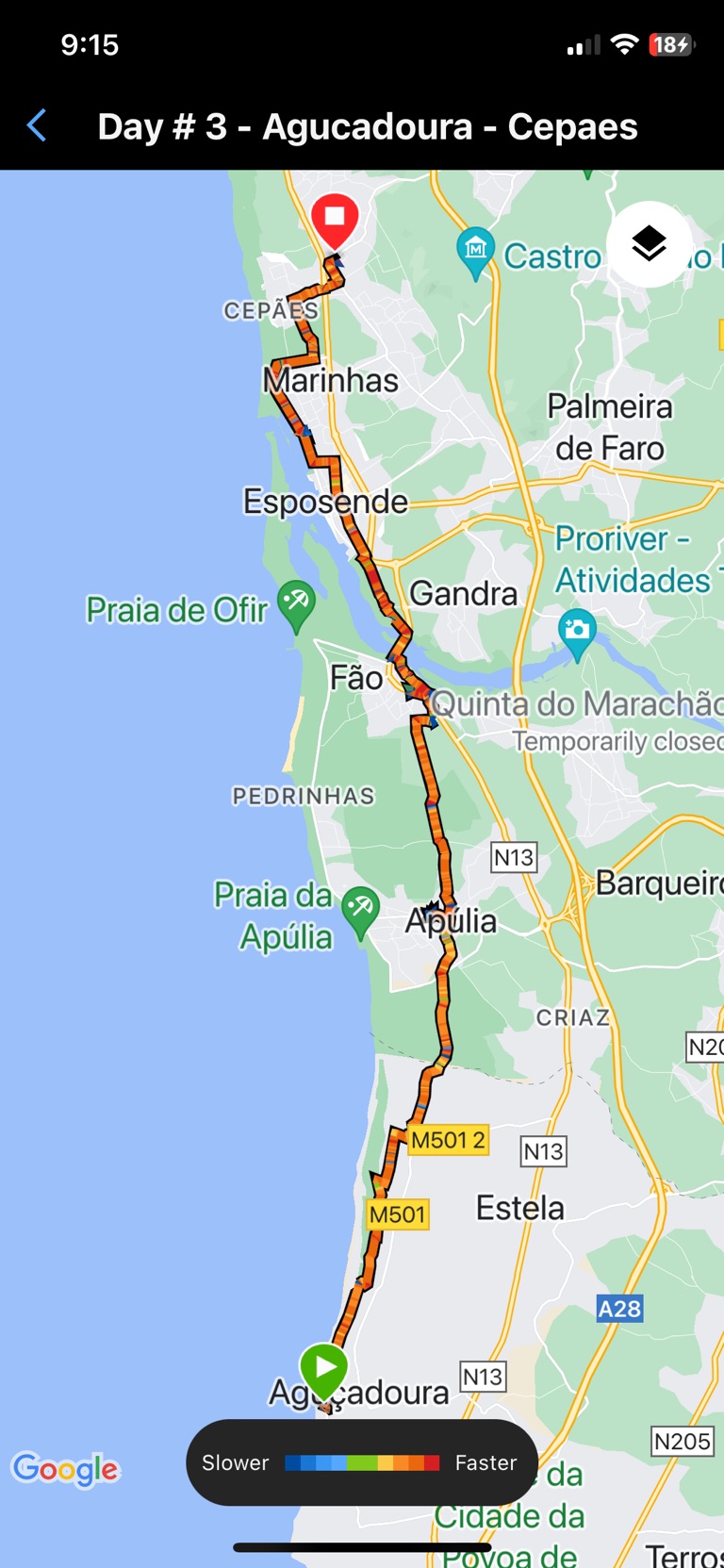Open the map layers button
Screen dimensions: 724x1568
(649, 244)
